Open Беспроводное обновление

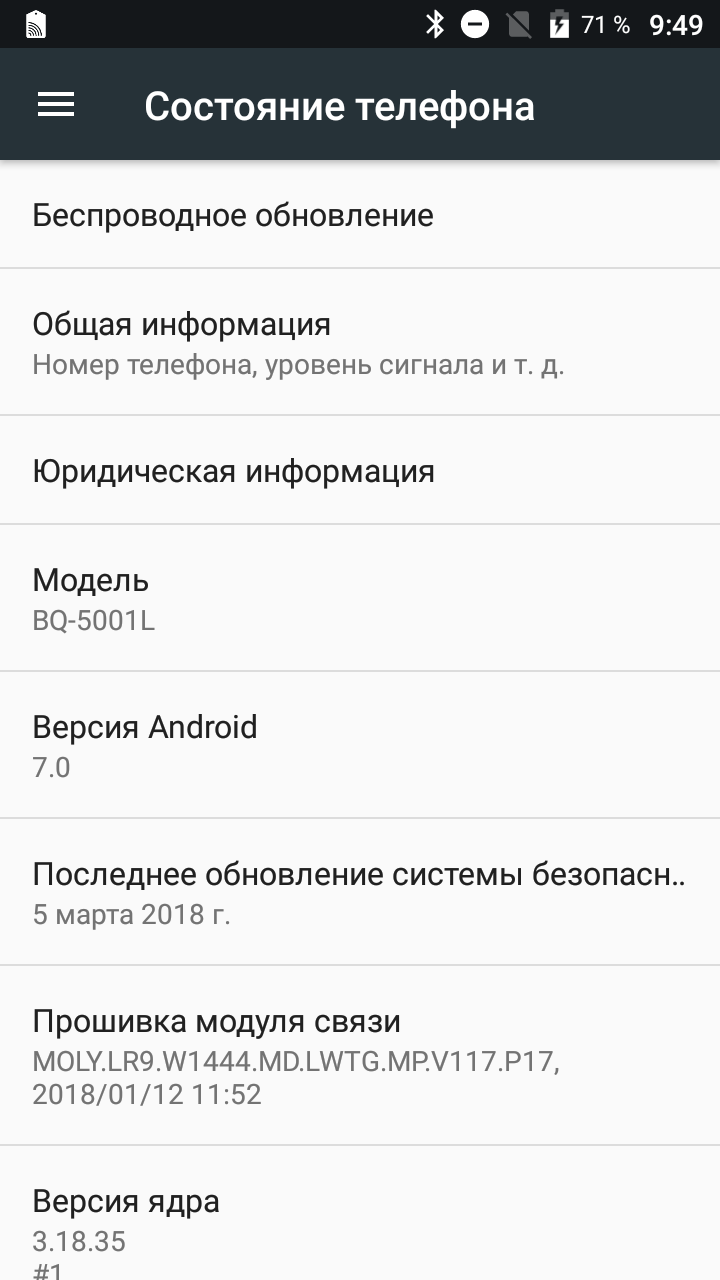(360, 215)
